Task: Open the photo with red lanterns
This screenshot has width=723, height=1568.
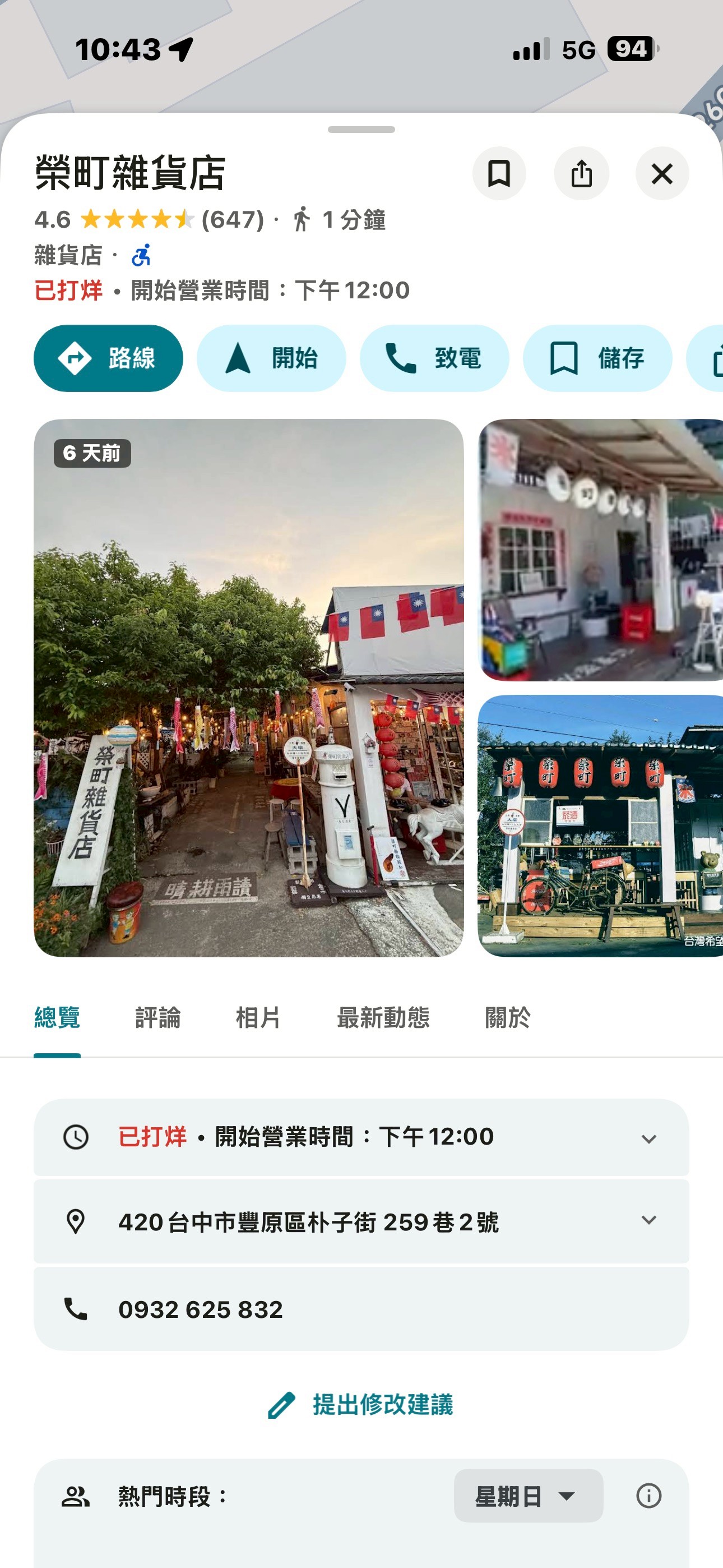Action: pyautogui.click(x=600, y=826)
